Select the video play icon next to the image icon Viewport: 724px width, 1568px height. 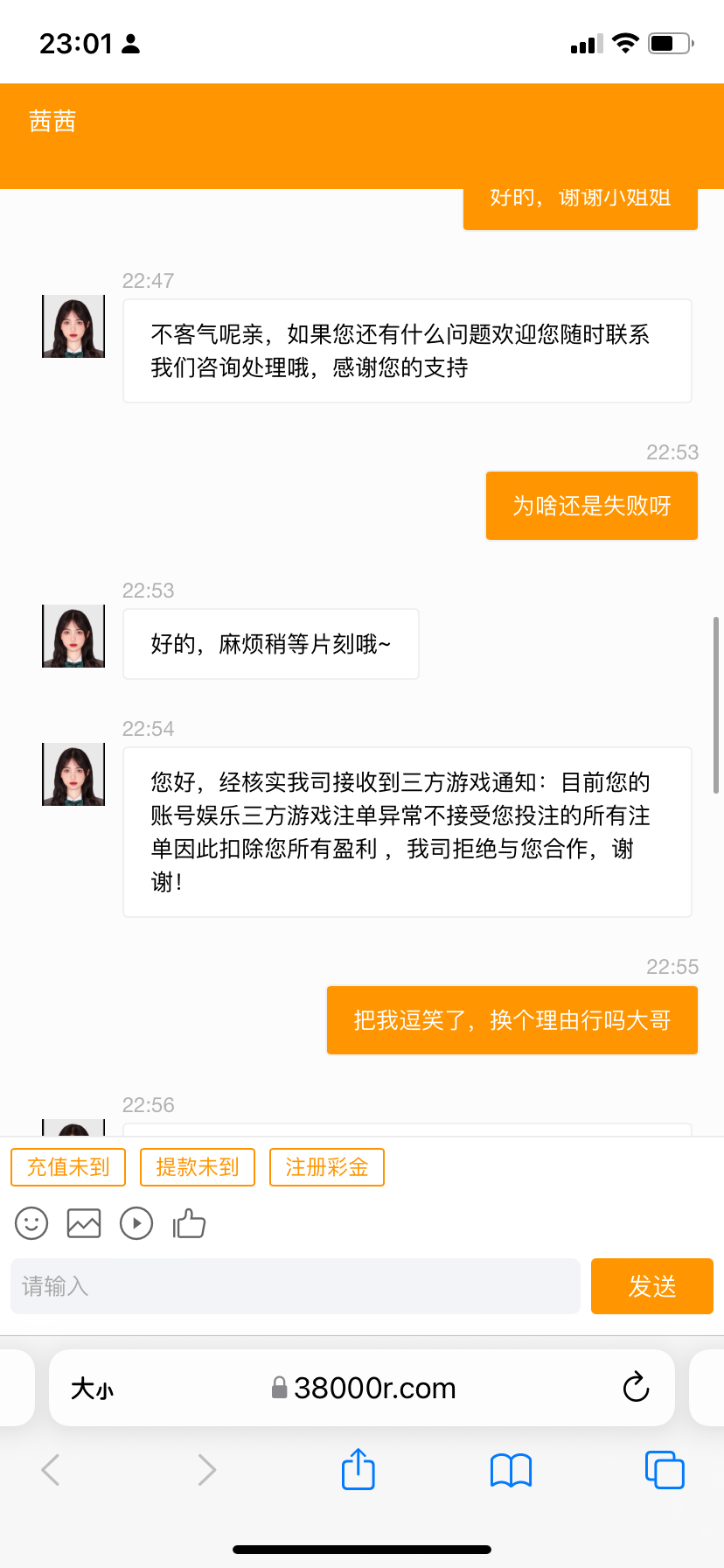point(136,1222)
